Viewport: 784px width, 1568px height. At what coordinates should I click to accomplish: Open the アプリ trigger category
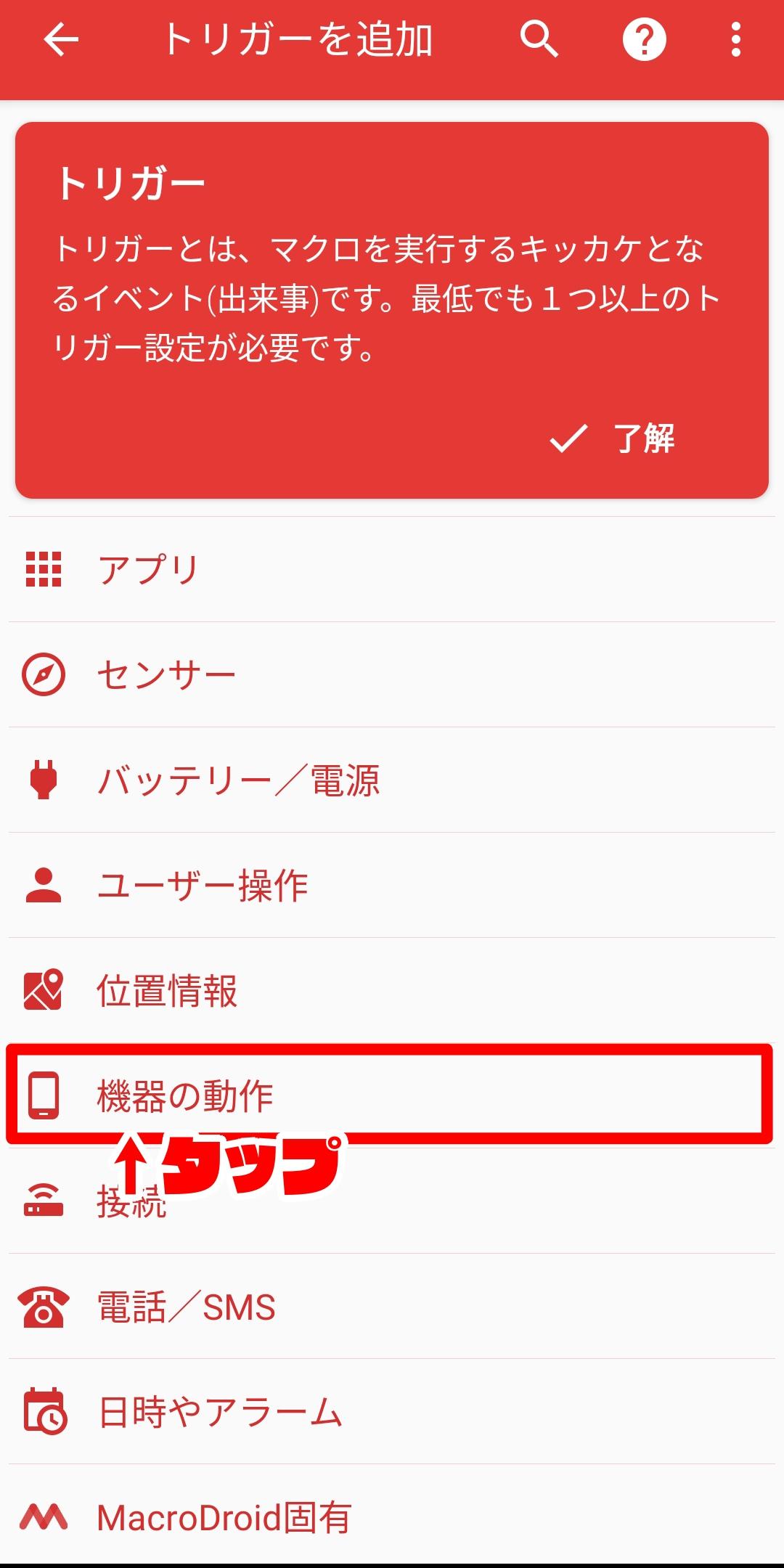tap(392, 570)
